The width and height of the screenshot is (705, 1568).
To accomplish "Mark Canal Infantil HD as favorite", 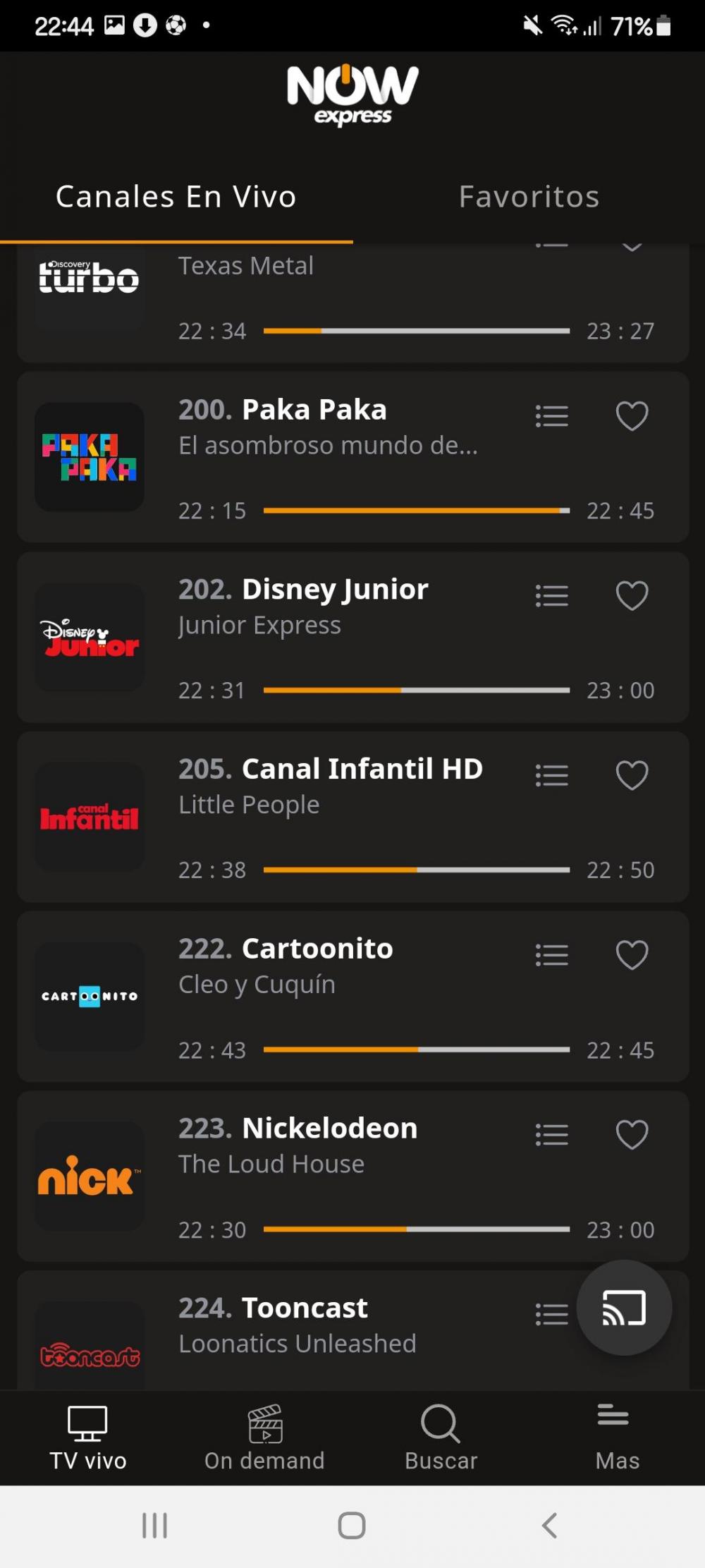I will coord(632,776).
